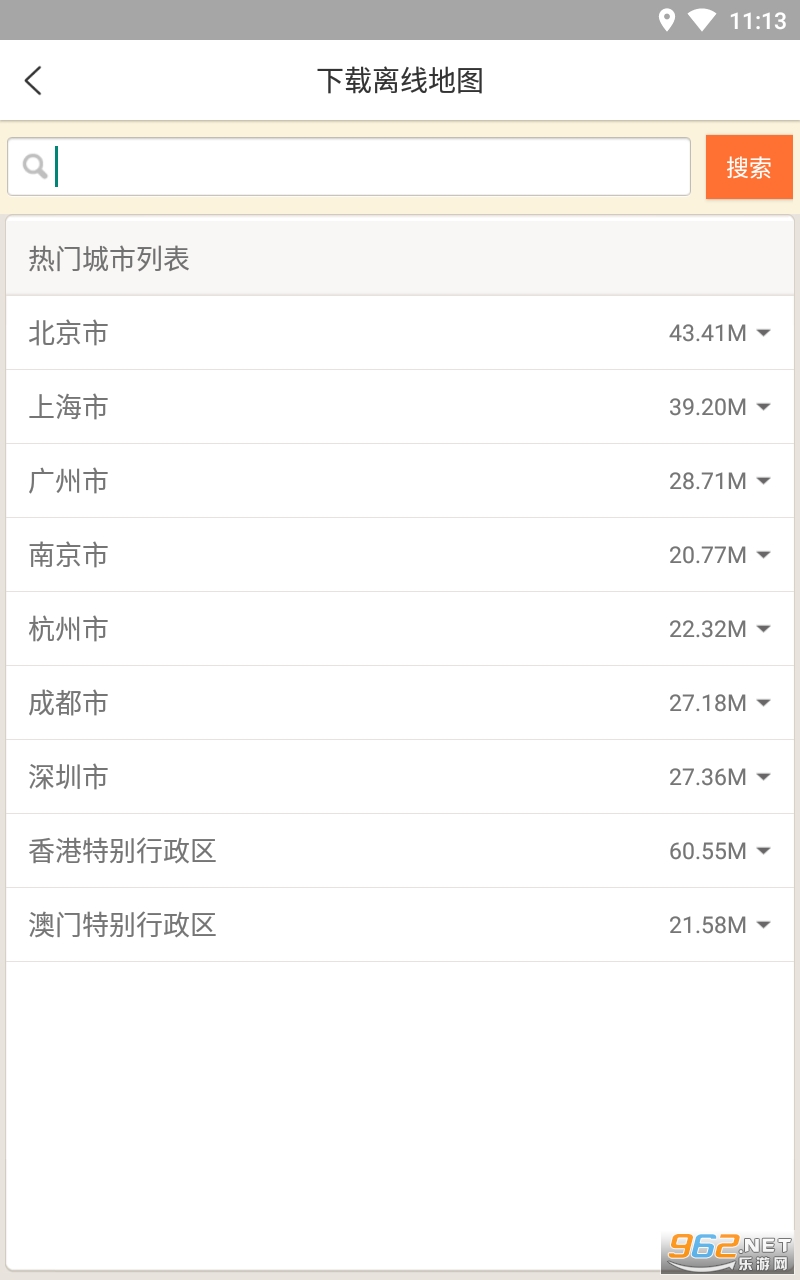Choose 成都市 in the city list
800x1280 pixels.
pos(400,703)
